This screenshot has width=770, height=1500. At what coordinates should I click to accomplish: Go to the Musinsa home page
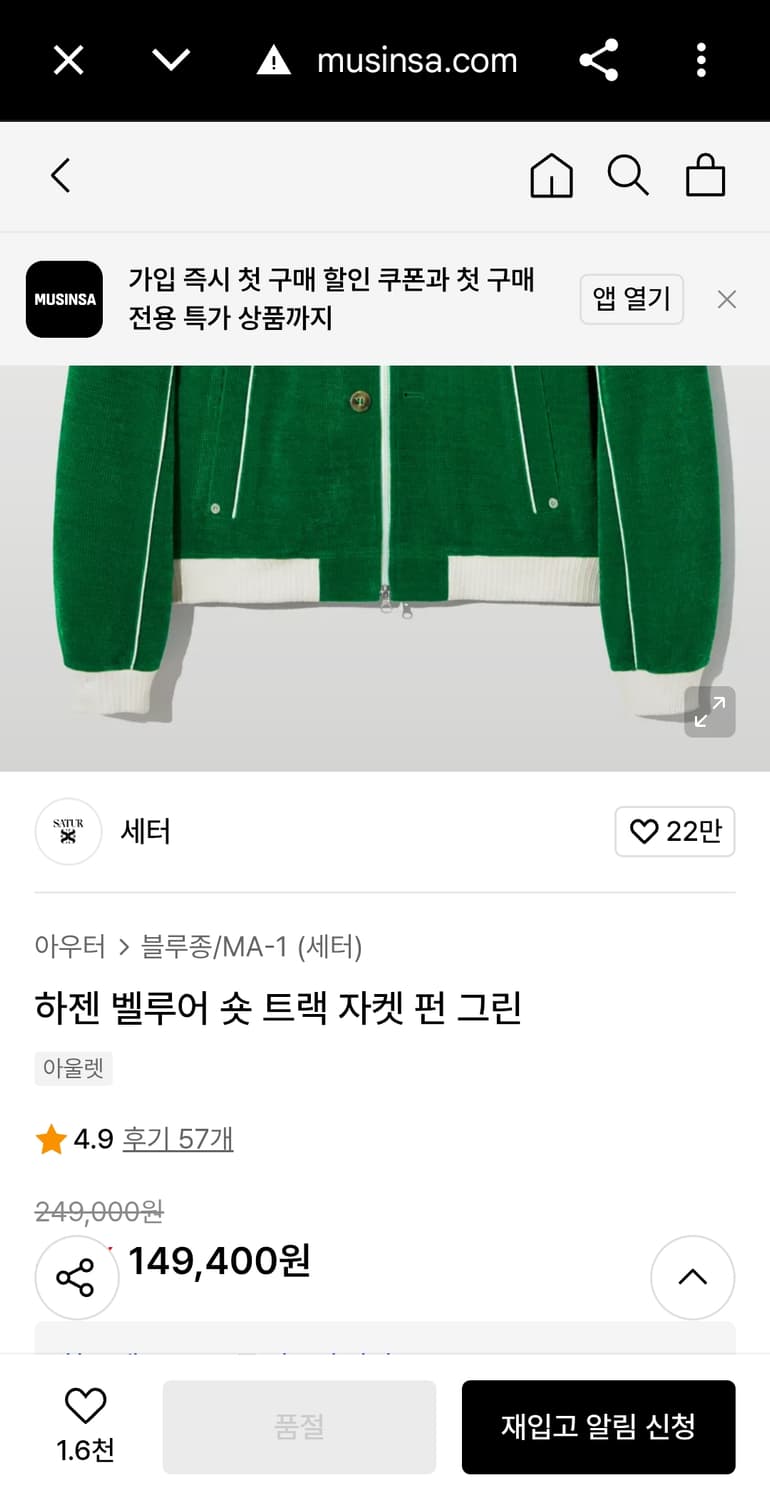click(x=551, y=175)
